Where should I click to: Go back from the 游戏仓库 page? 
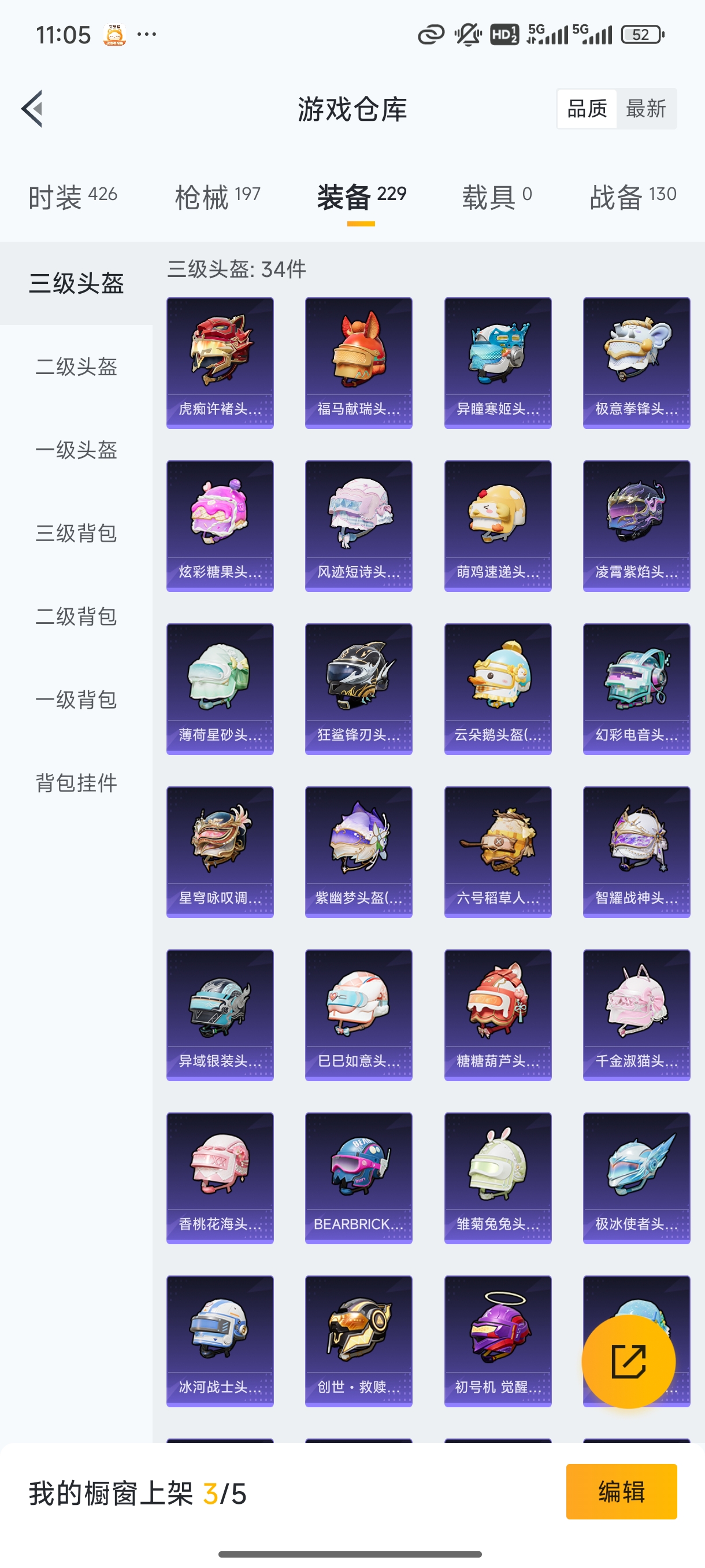click(x=32, y=109)
